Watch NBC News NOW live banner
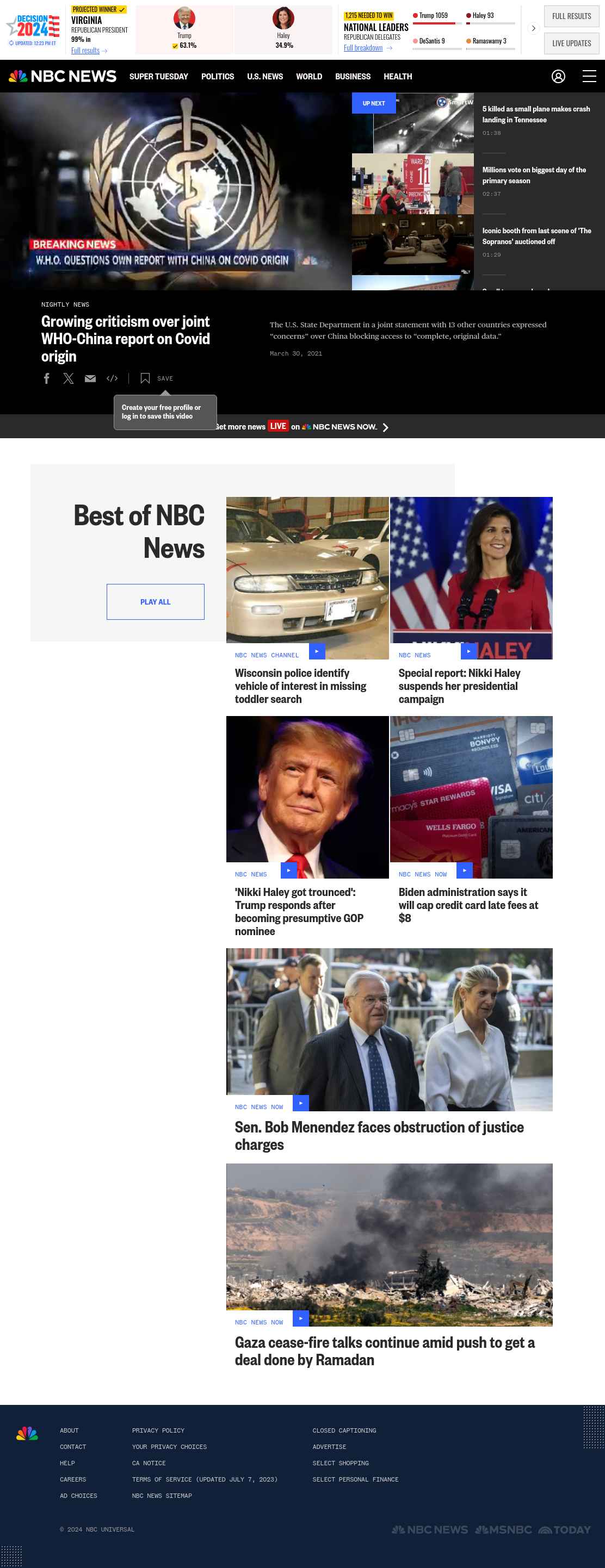Viewport: 605px width, 1568px height. click(x=301, y=427)
